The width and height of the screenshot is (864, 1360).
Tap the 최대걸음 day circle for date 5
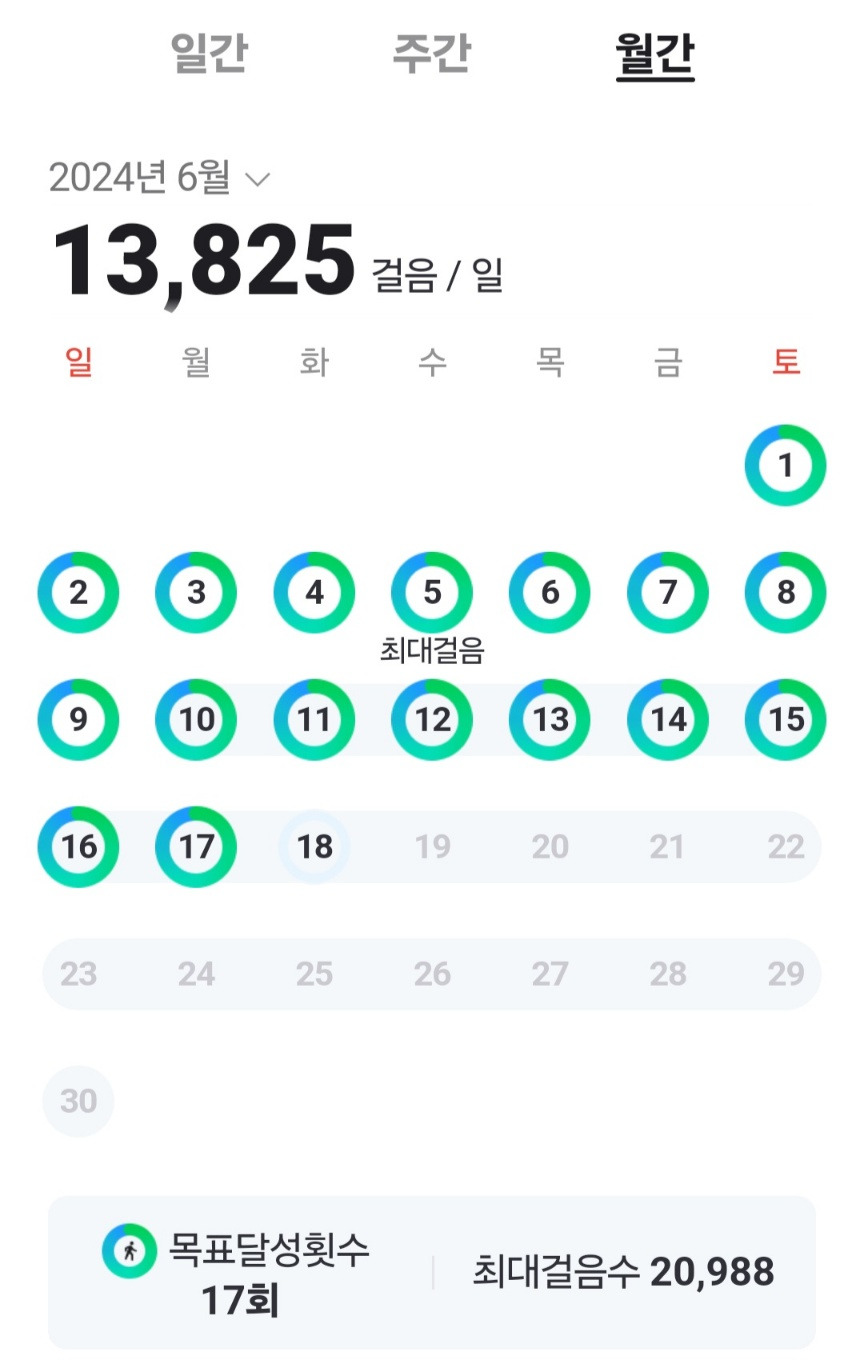[x=431, y=592]
